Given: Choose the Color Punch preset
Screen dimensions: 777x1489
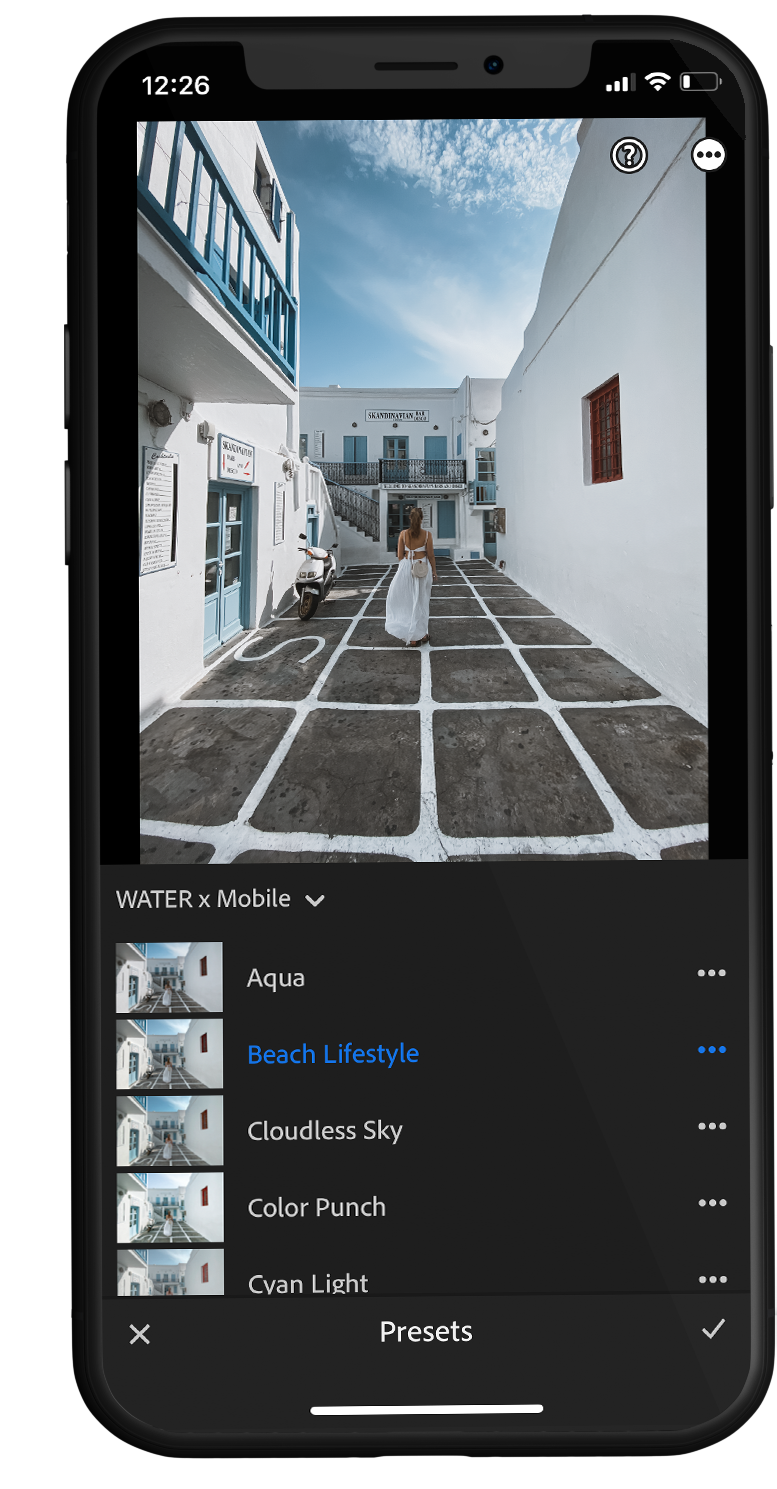Looking at the screenshot, I should [x=316, y=1207].
